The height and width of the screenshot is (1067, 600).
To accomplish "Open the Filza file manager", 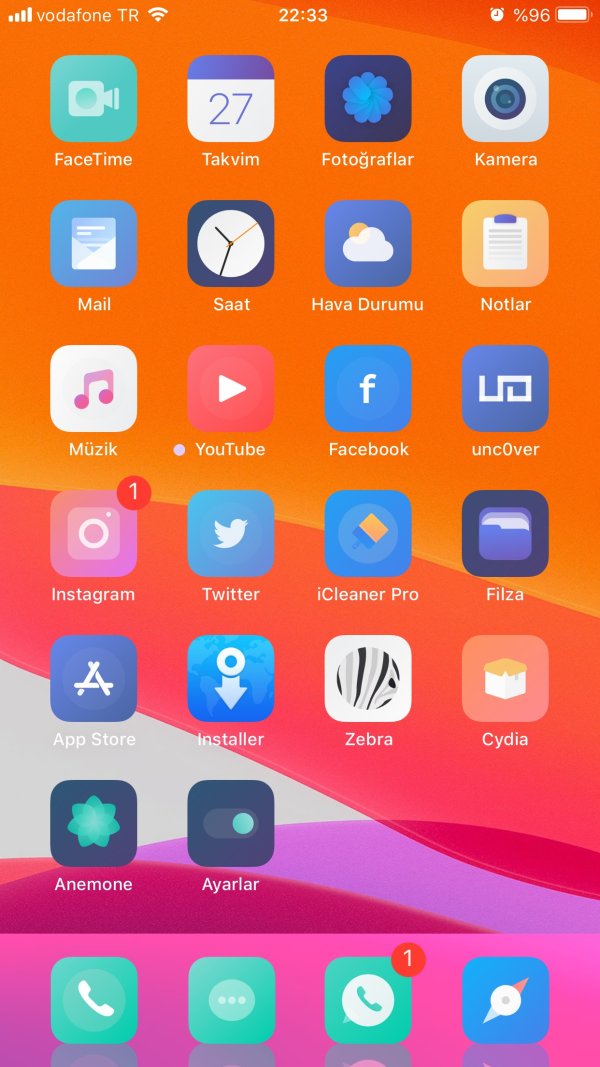I will [505, 533].
